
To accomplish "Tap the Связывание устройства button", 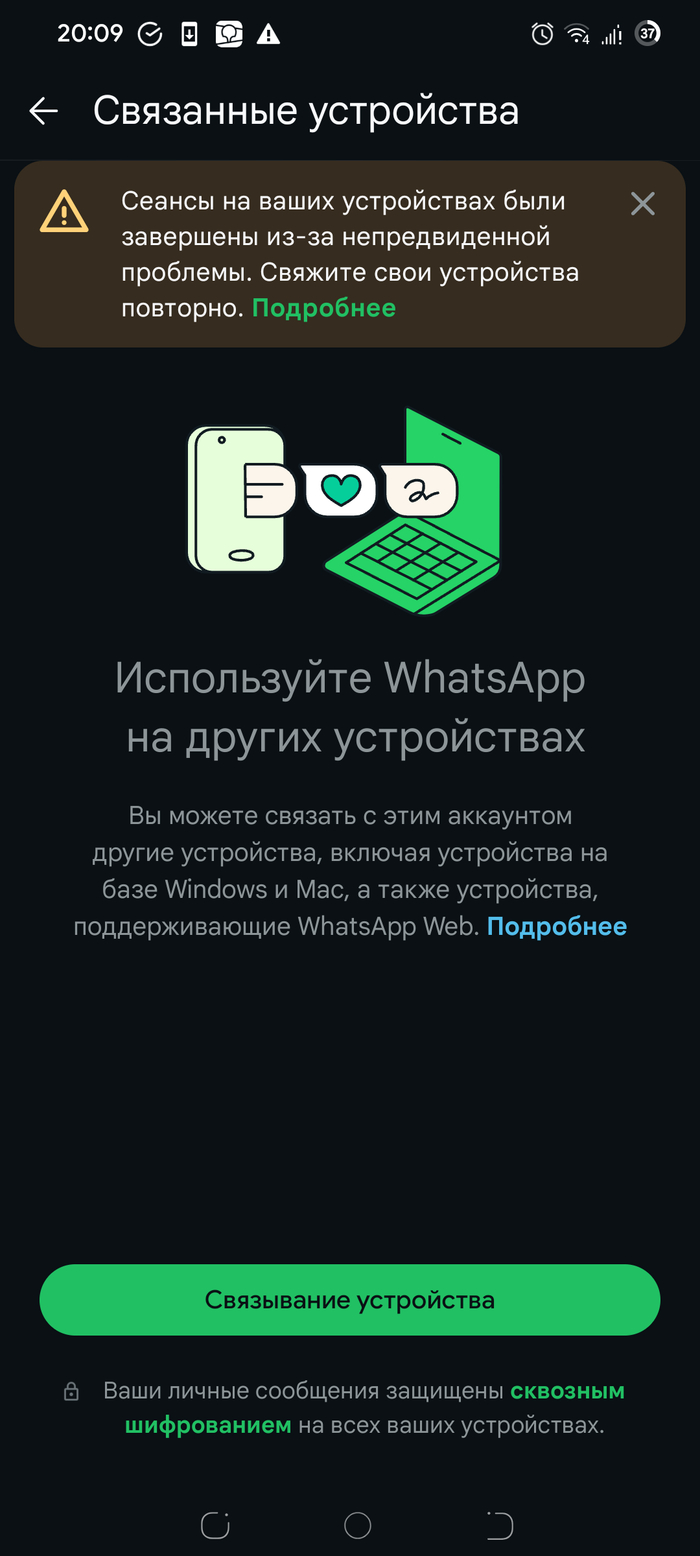I will coord(350,1299).
